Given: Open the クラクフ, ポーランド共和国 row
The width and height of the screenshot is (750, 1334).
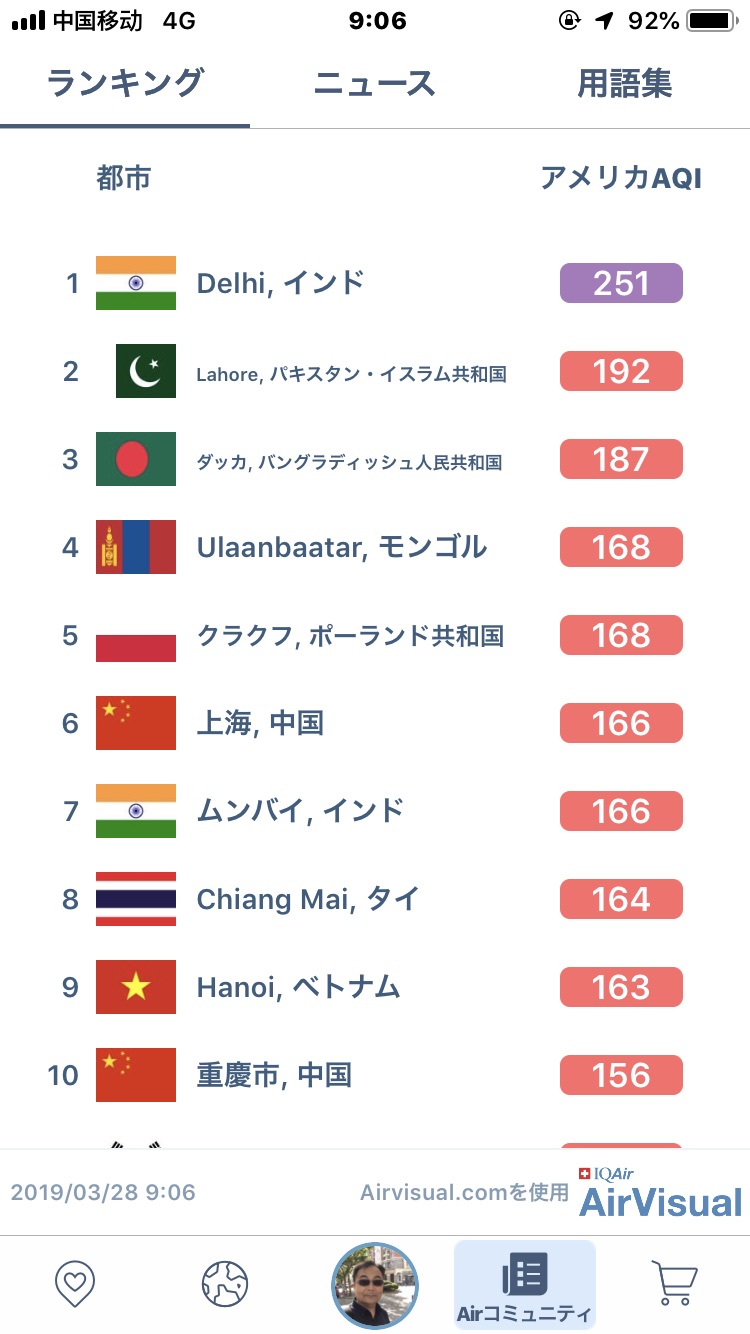Looking at the screenshot, I should tap(375, 635).
